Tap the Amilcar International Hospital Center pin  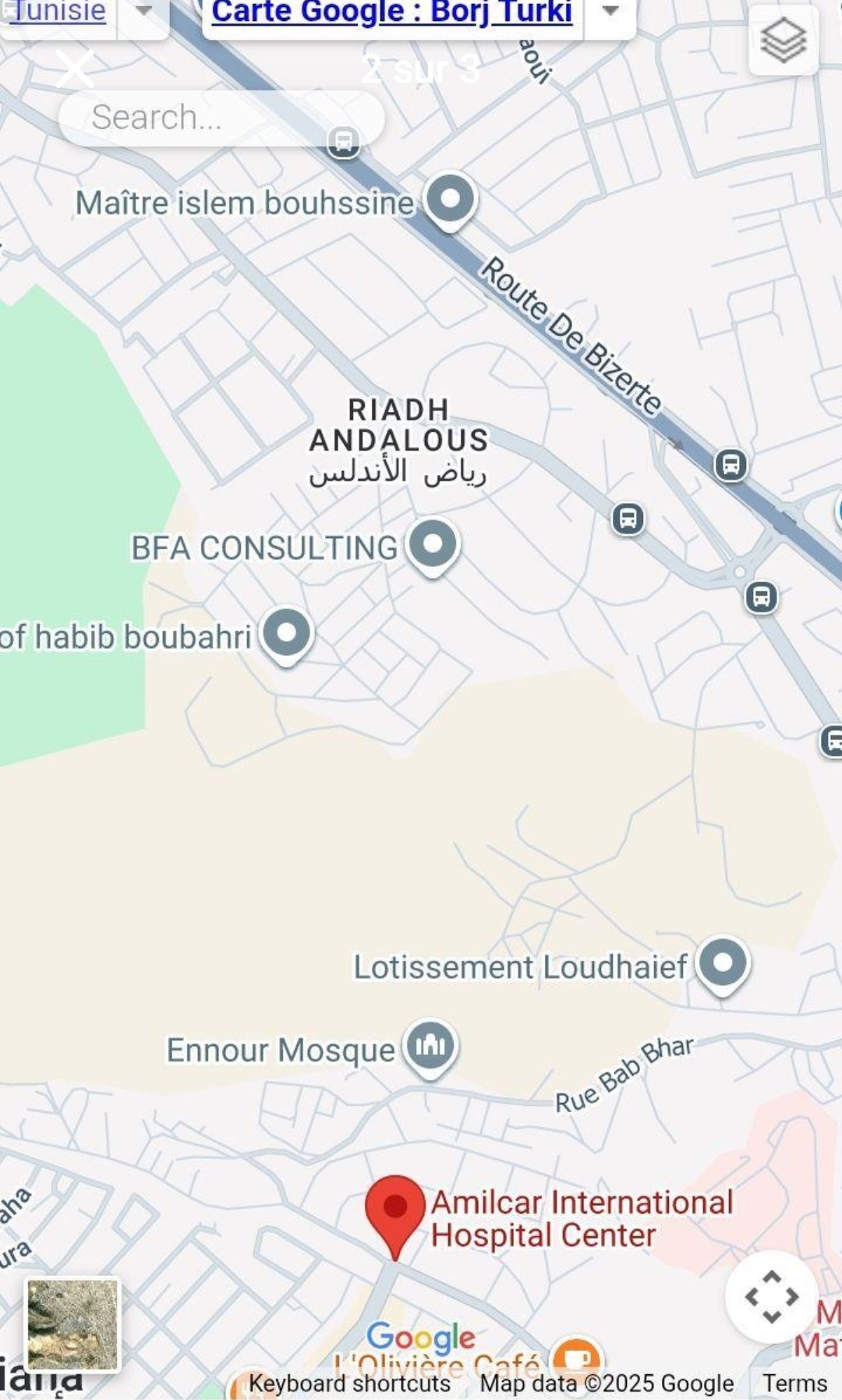point(395,1210)
